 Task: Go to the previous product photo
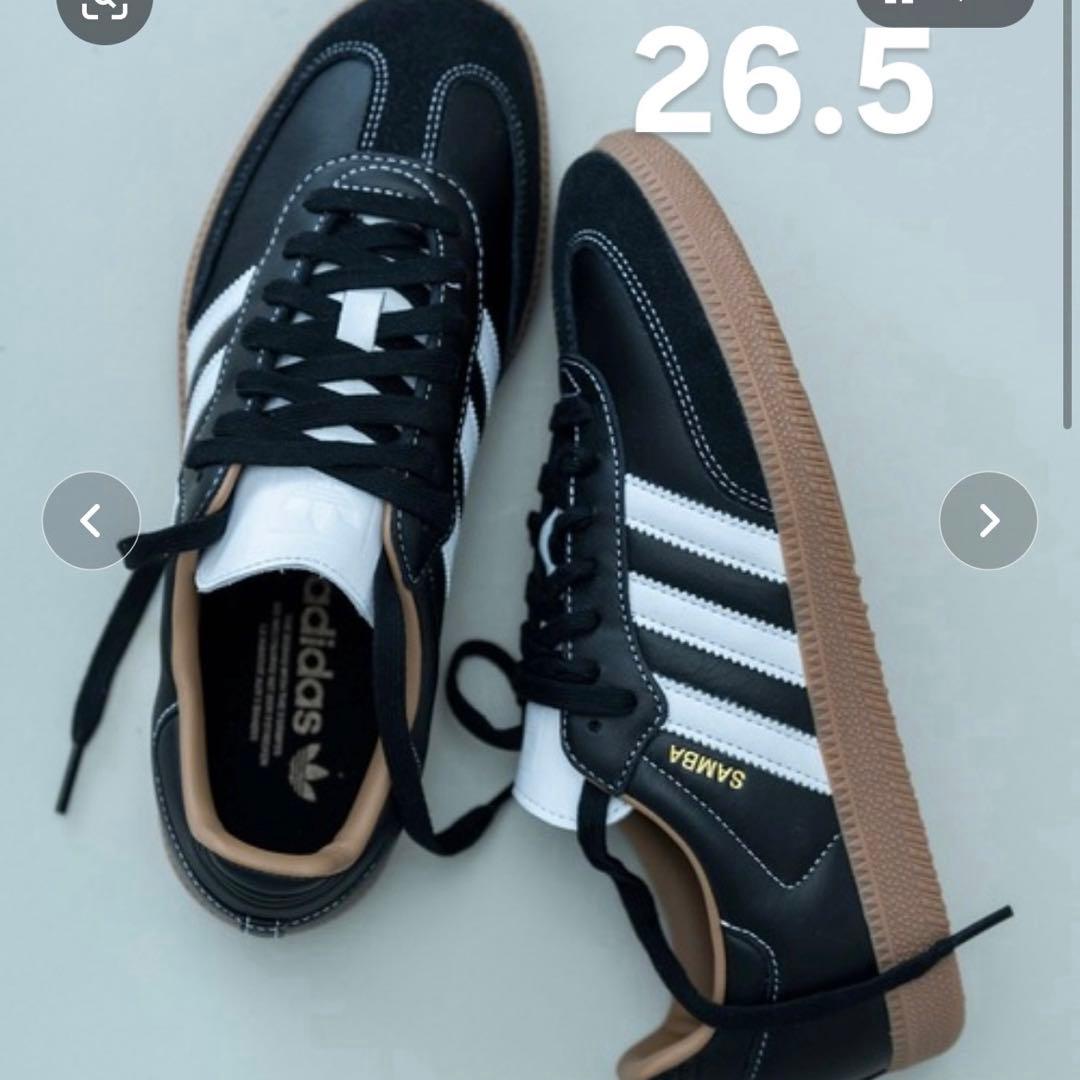coord(91,521)
